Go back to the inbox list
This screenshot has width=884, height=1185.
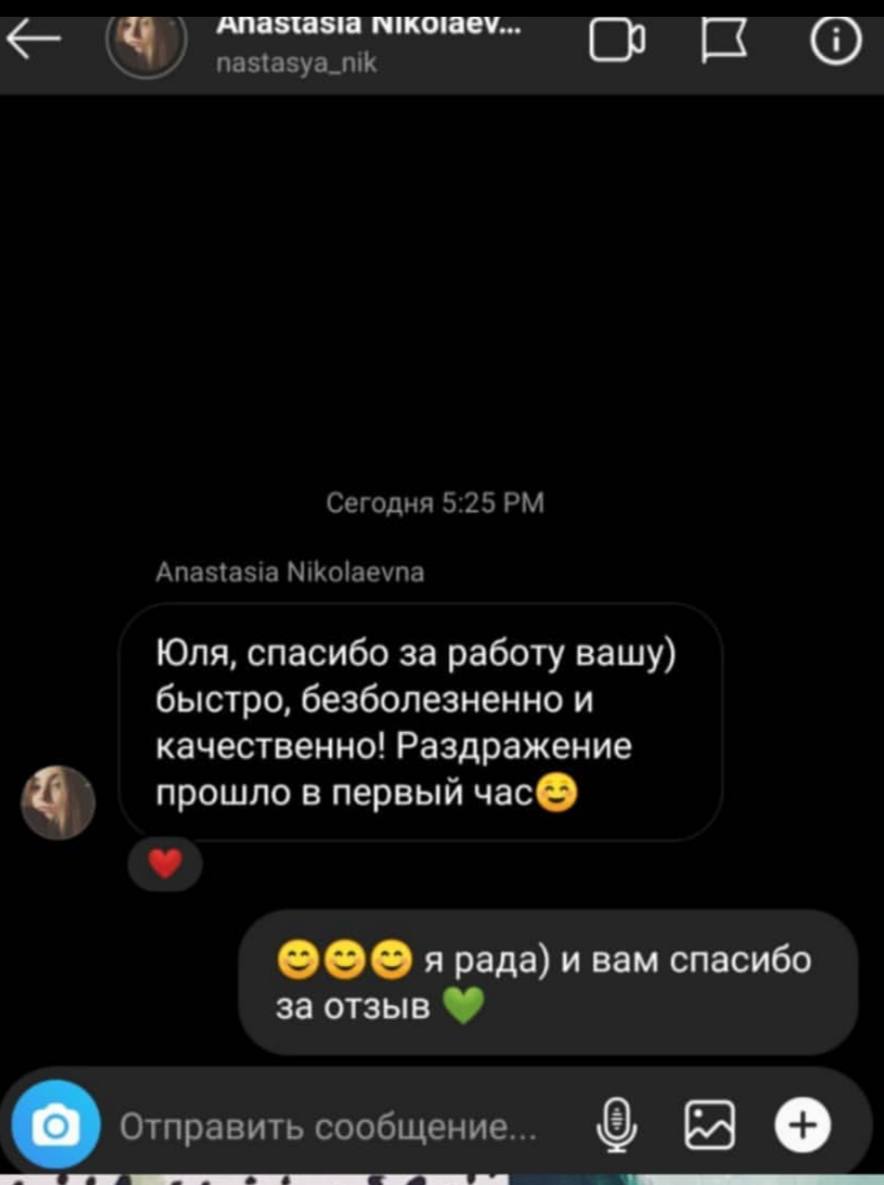(35, 42)
